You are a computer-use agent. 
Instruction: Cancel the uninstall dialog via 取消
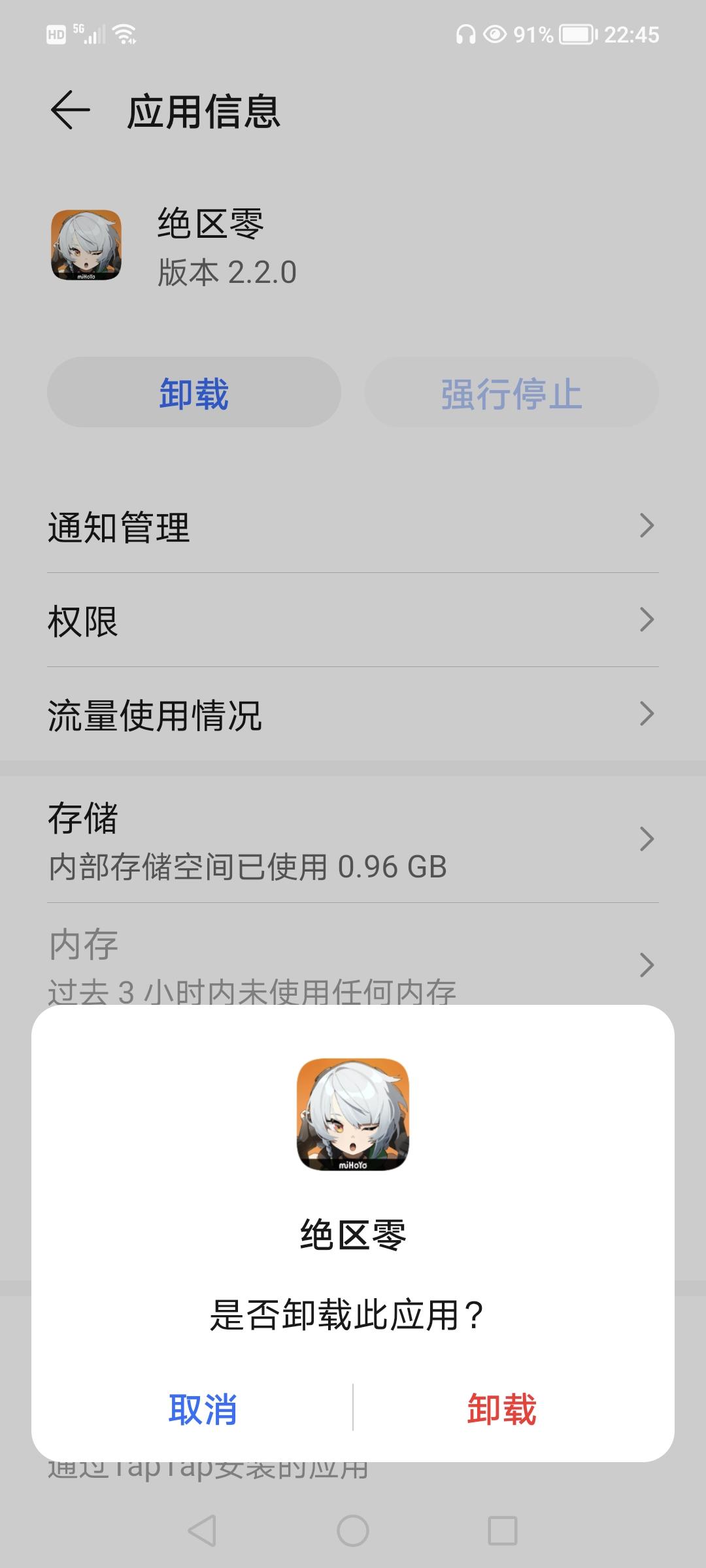click(x=203, y=1409)
